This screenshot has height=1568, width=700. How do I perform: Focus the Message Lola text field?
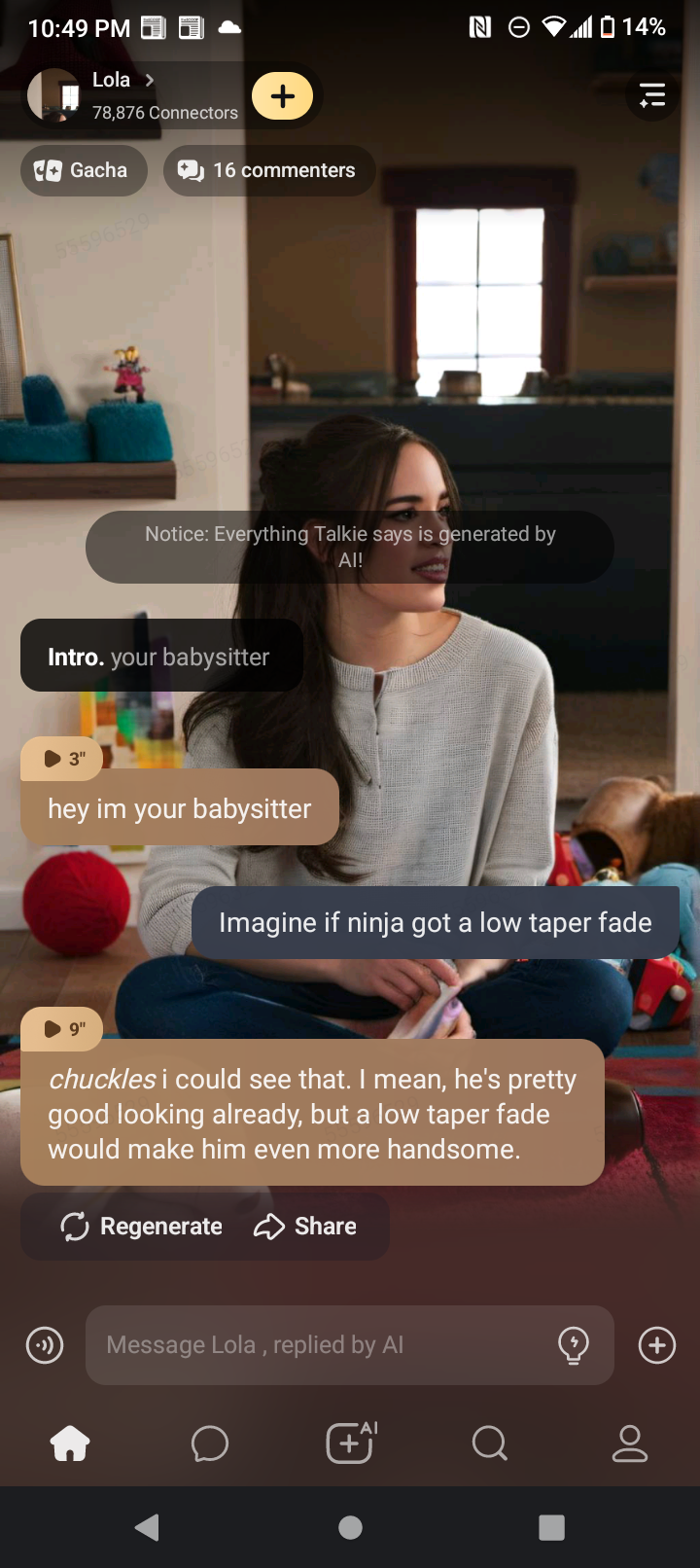pyautogui.click(x=321, y=1345)
